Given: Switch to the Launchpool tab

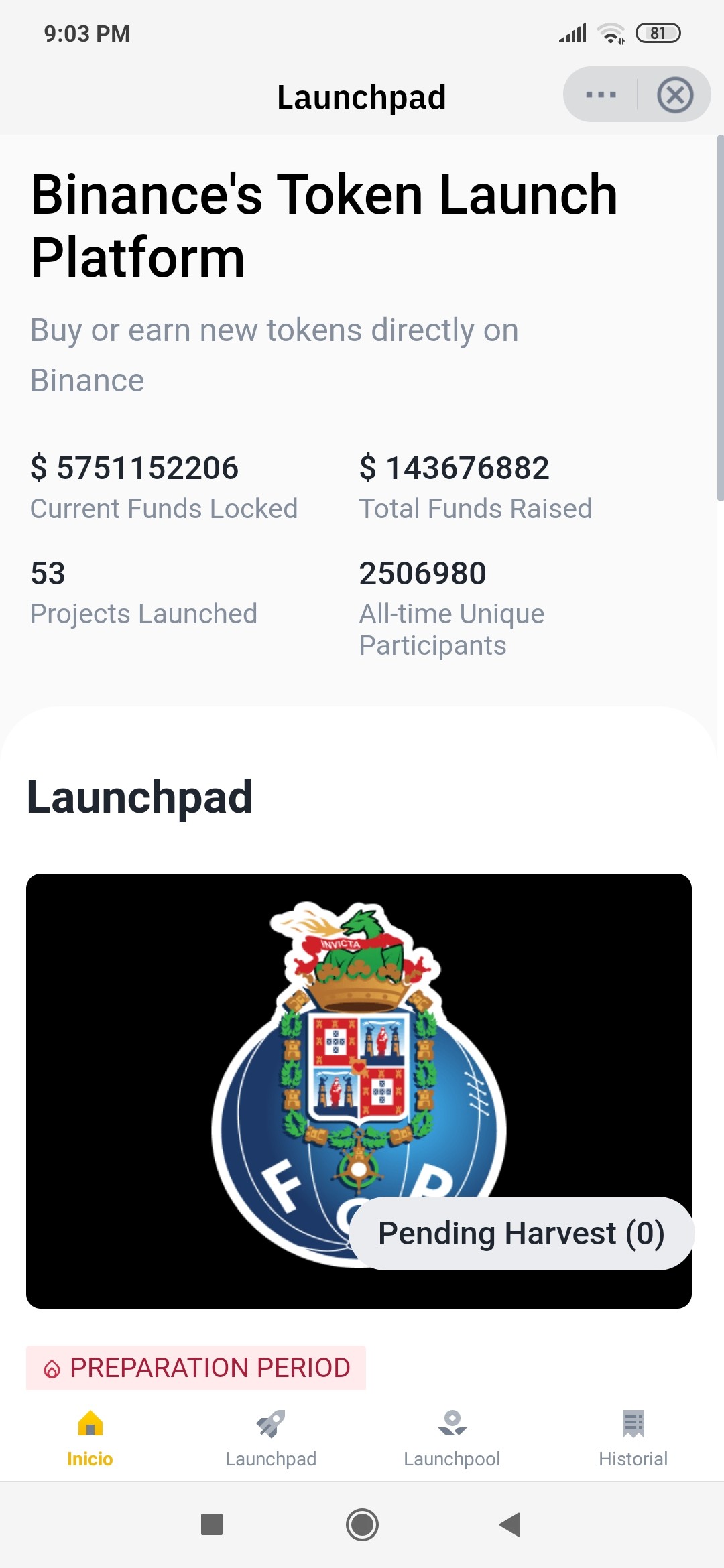Looking at the screenshot, I should 452,1439.
